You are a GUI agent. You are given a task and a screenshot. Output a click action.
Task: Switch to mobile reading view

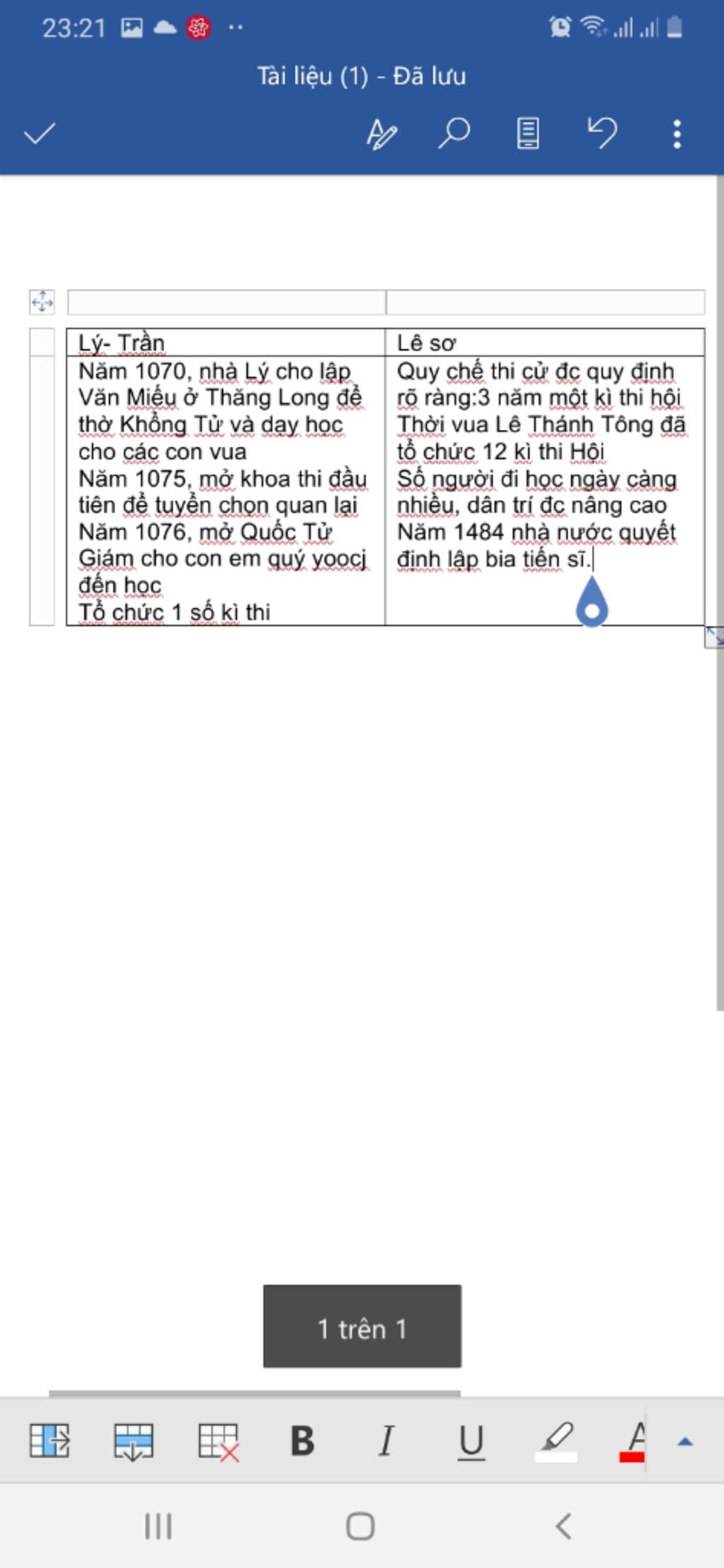[527, 134]
